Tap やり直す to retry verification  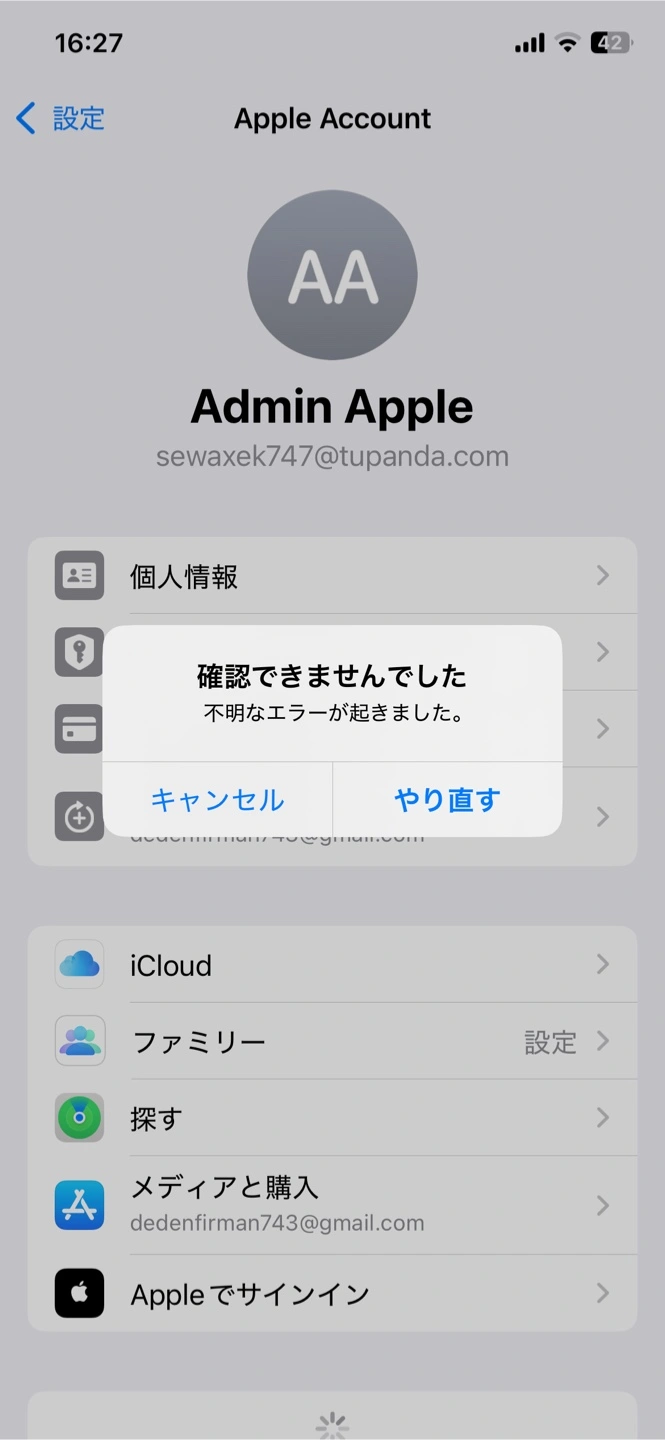(447, 799)
